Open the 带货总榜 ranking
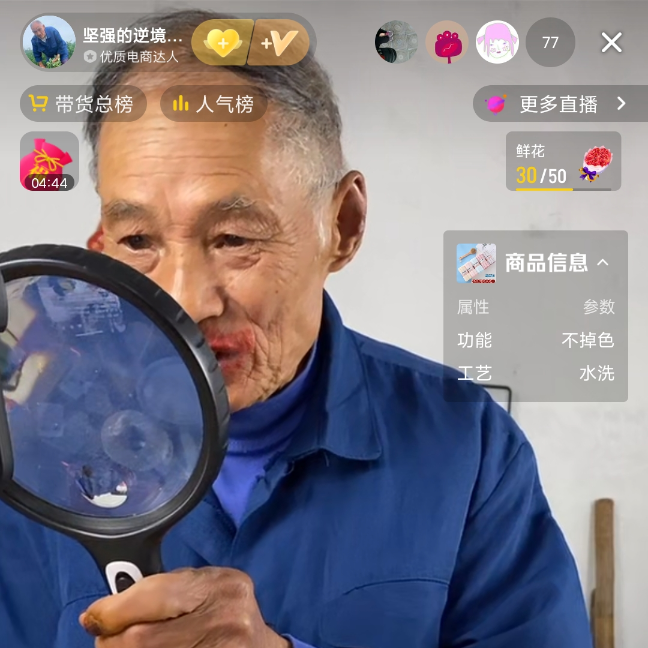Viewport: 648px width, 648px height. pyautogui.click(x=83, y=103)
